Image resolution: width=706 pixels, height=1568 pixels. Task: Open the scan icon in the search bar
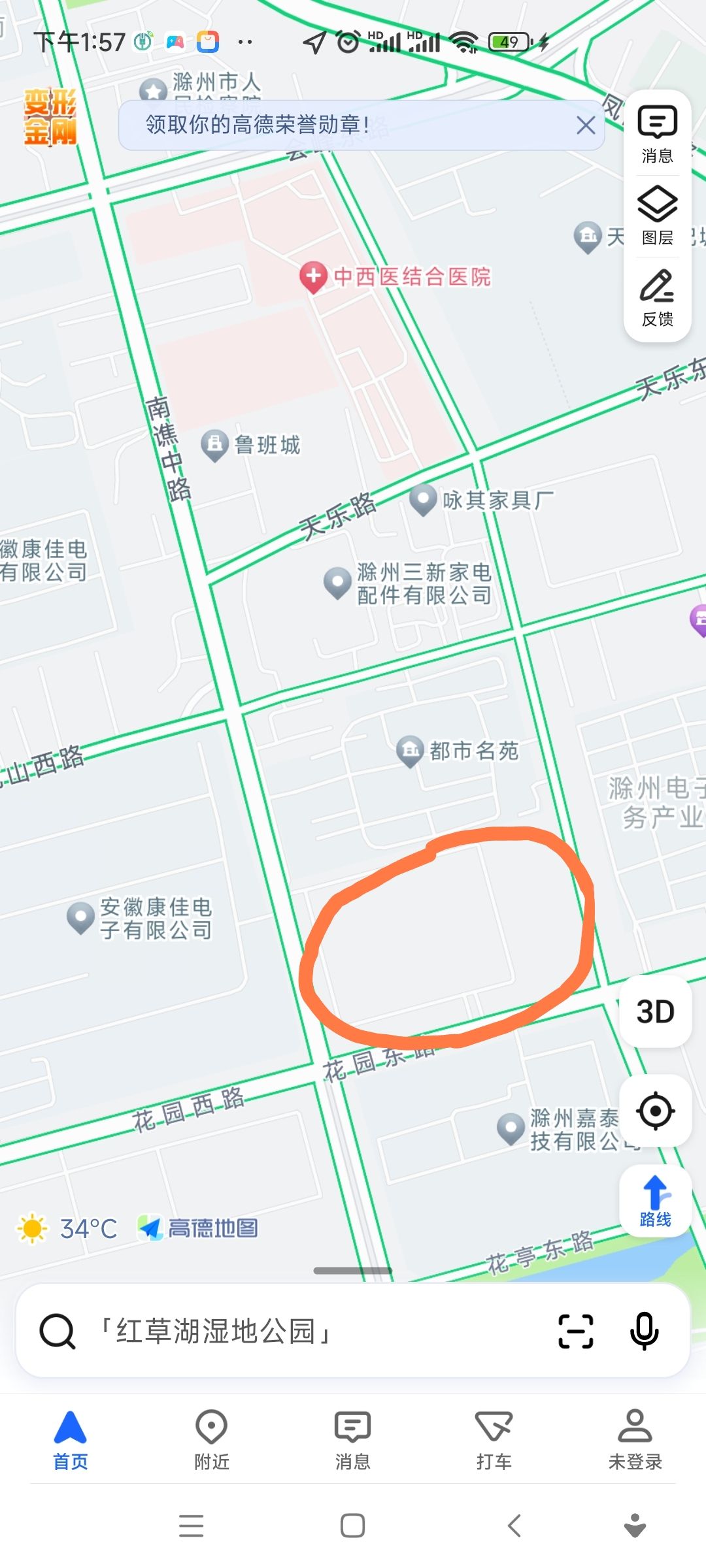click(575, 1331)
